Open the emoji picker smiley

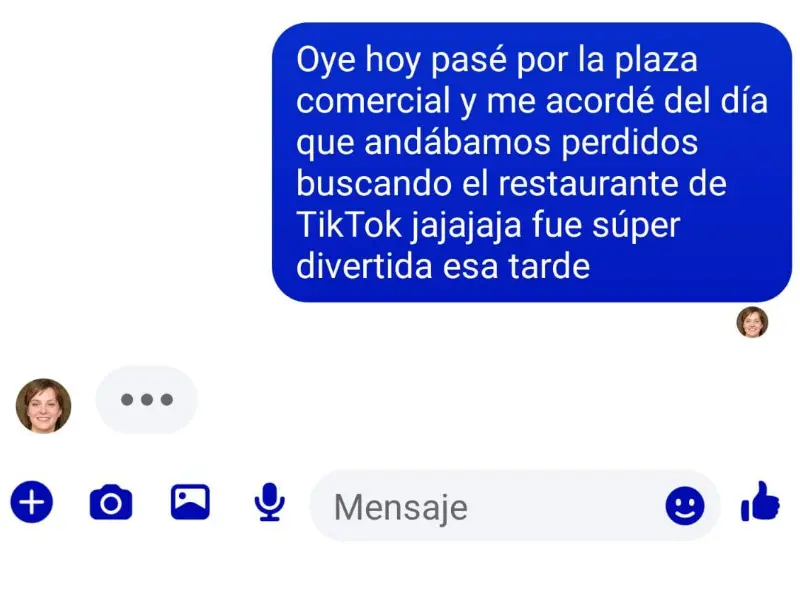[x=685, y=507]
